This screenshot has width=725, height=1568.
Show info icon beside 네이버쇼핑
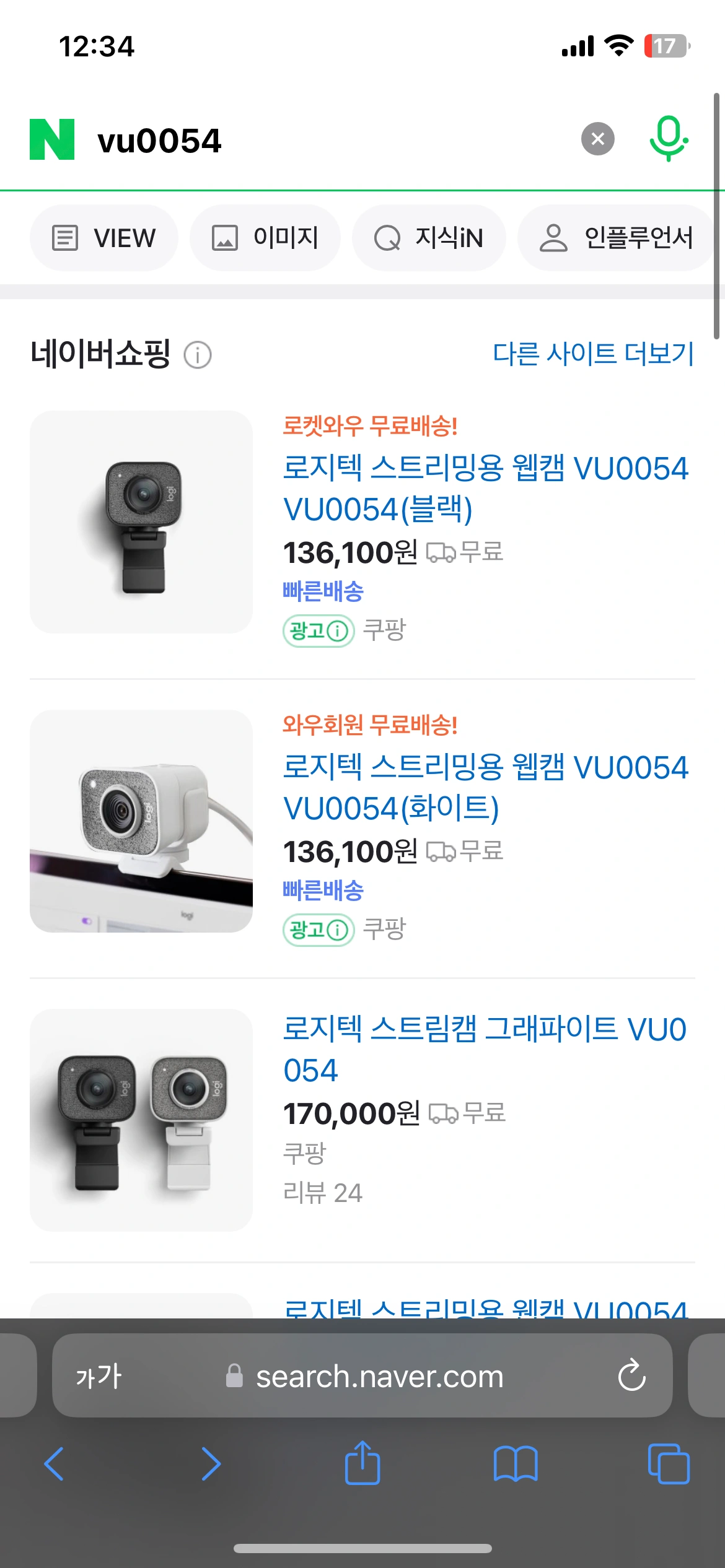click(198, 355)
